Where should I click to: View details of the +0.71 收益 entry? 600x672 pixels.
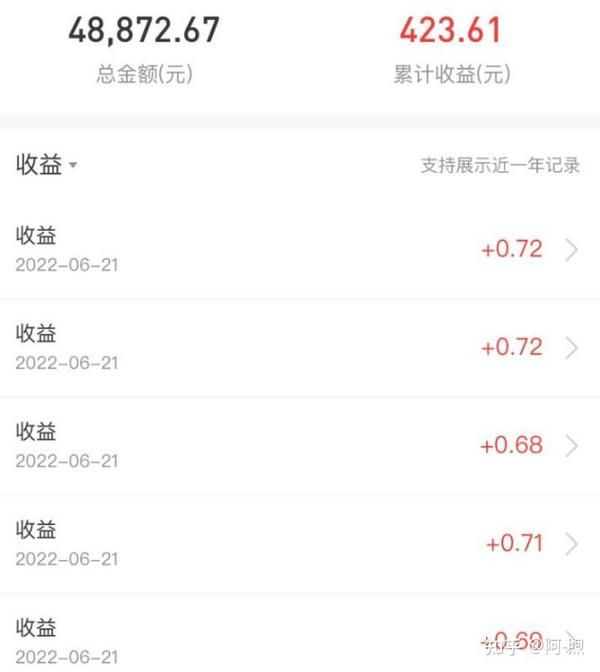[300, 543]
